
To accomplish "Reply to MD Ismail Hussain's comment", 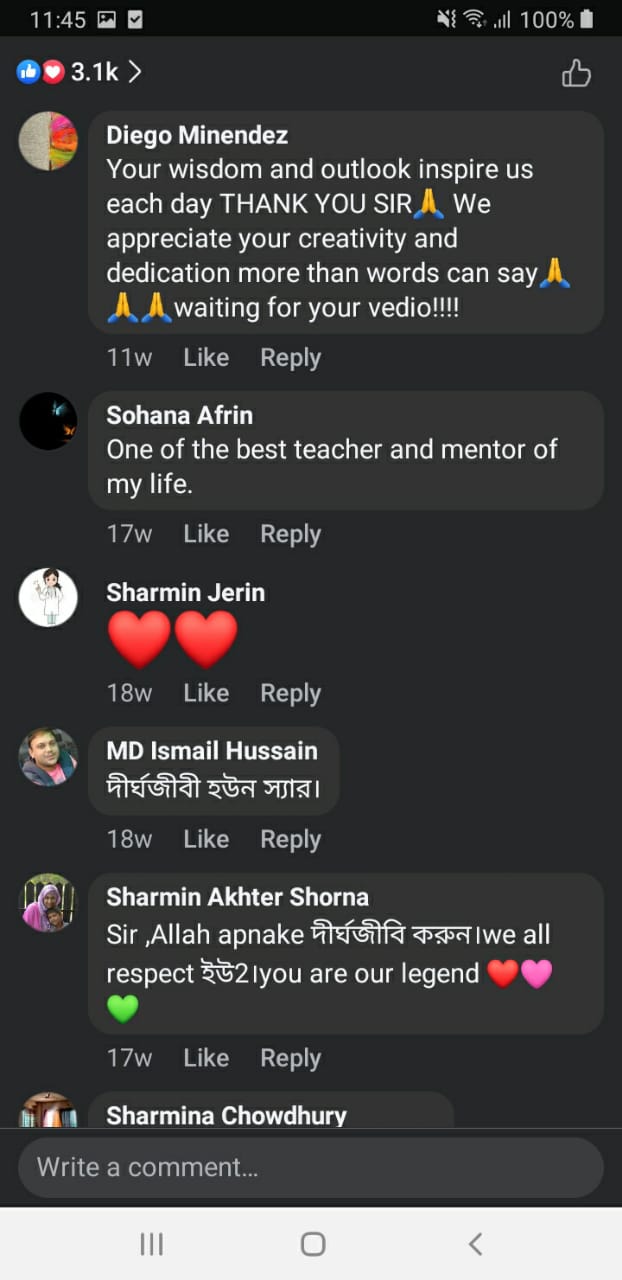I will click(x=290, y=840).
